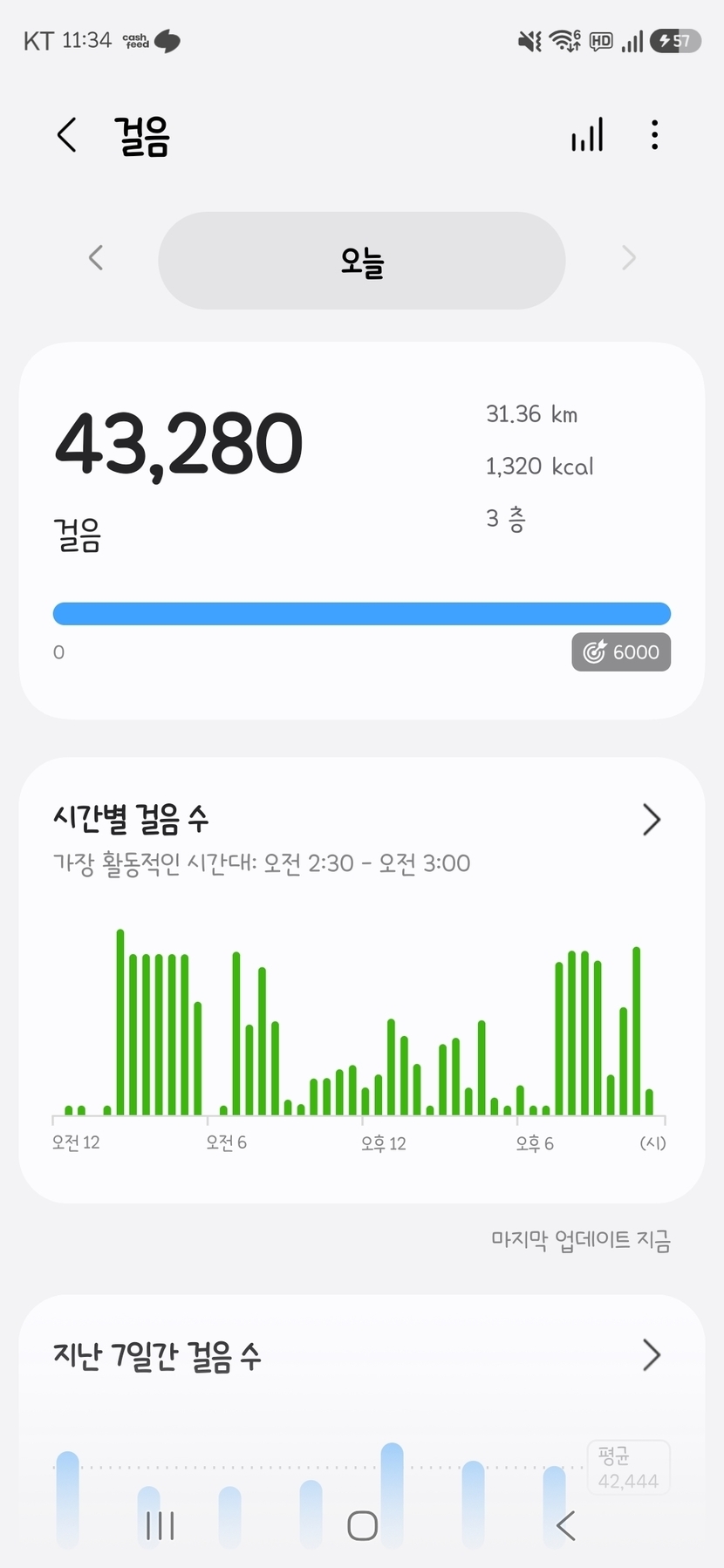The height and width of the screenshot is (1568, 724).
Task: Tap the 6000 step goal badge
Action: [621, 652]
